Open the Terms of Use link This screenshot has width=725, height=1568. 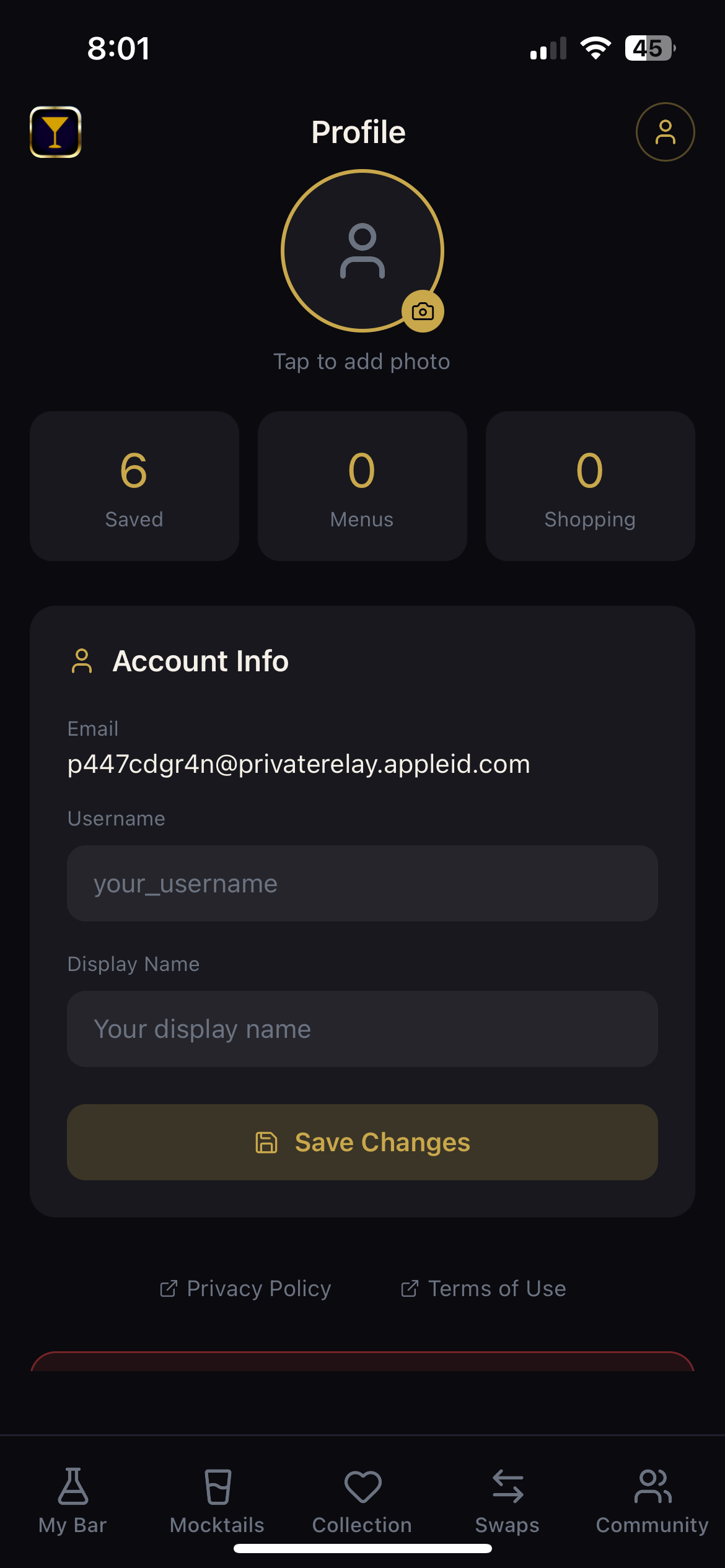coord(484,1288)
